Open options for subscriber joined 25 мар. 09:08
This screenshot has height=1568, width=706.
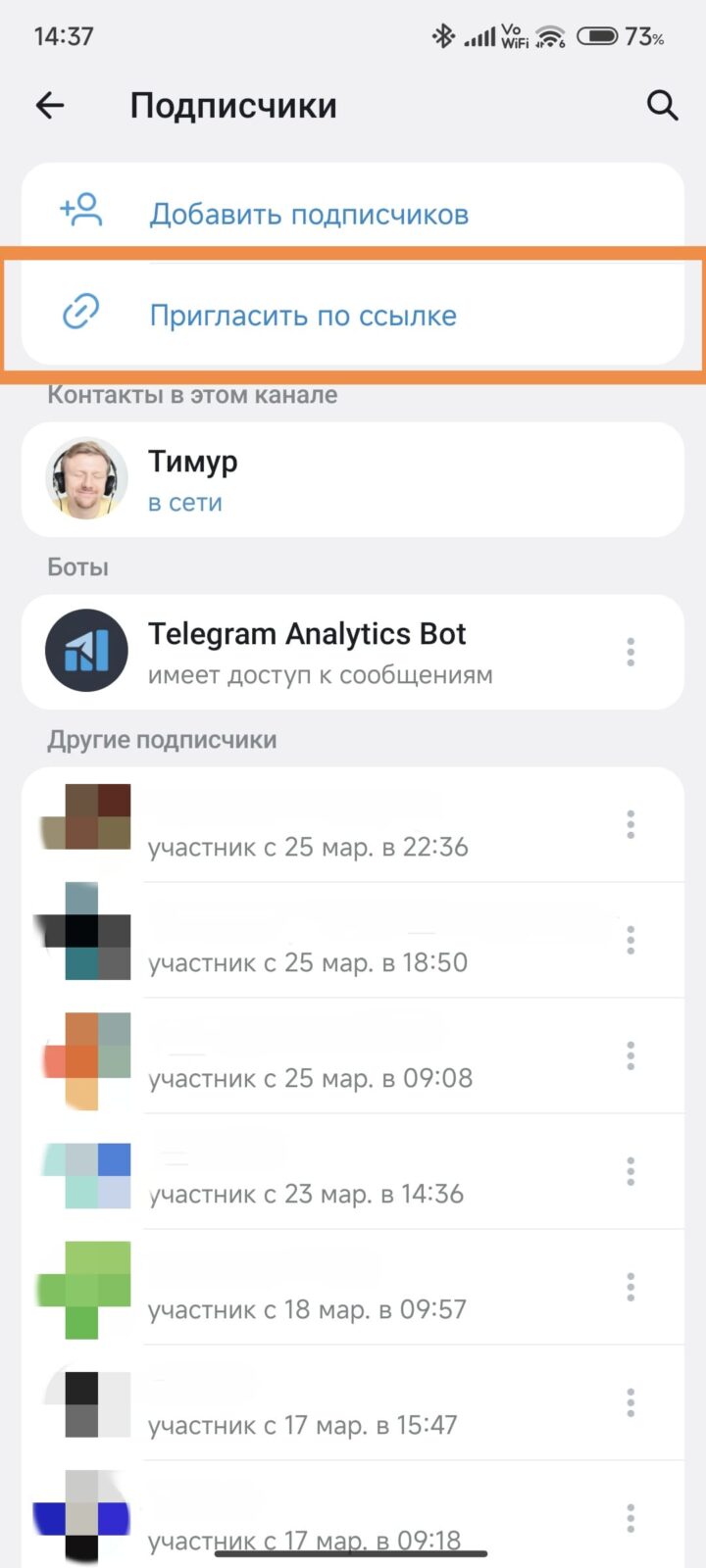click(630, 1055)
